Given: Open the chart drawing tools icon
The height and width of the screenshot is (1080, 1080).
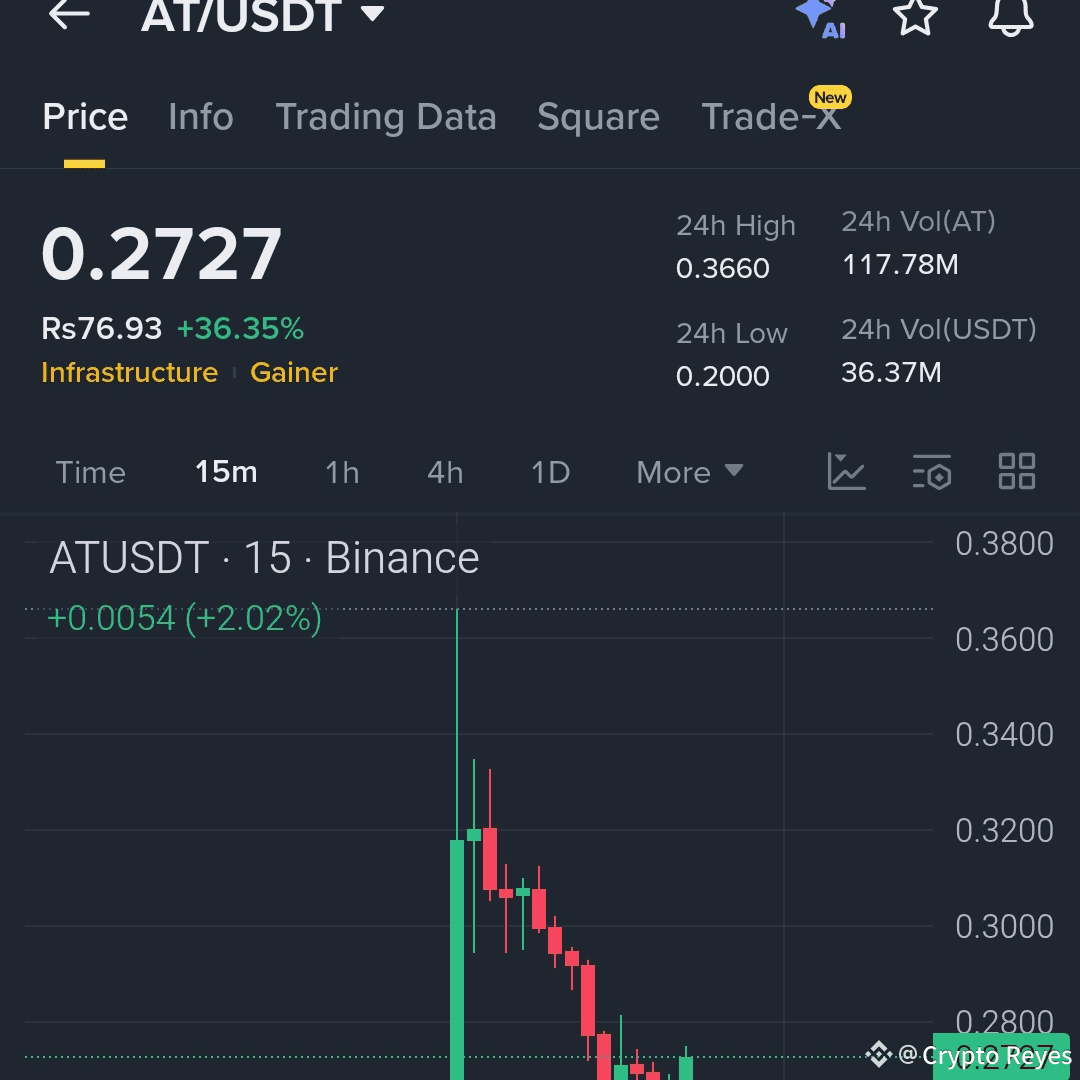Looking at the screenshot, I should pyautogui.click(x=846, y=472).
